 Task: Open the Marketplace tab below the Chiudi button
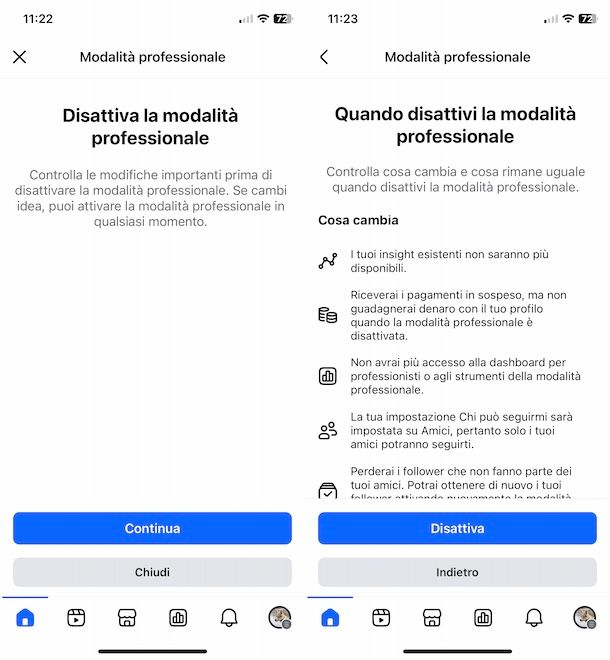(127, 618)
